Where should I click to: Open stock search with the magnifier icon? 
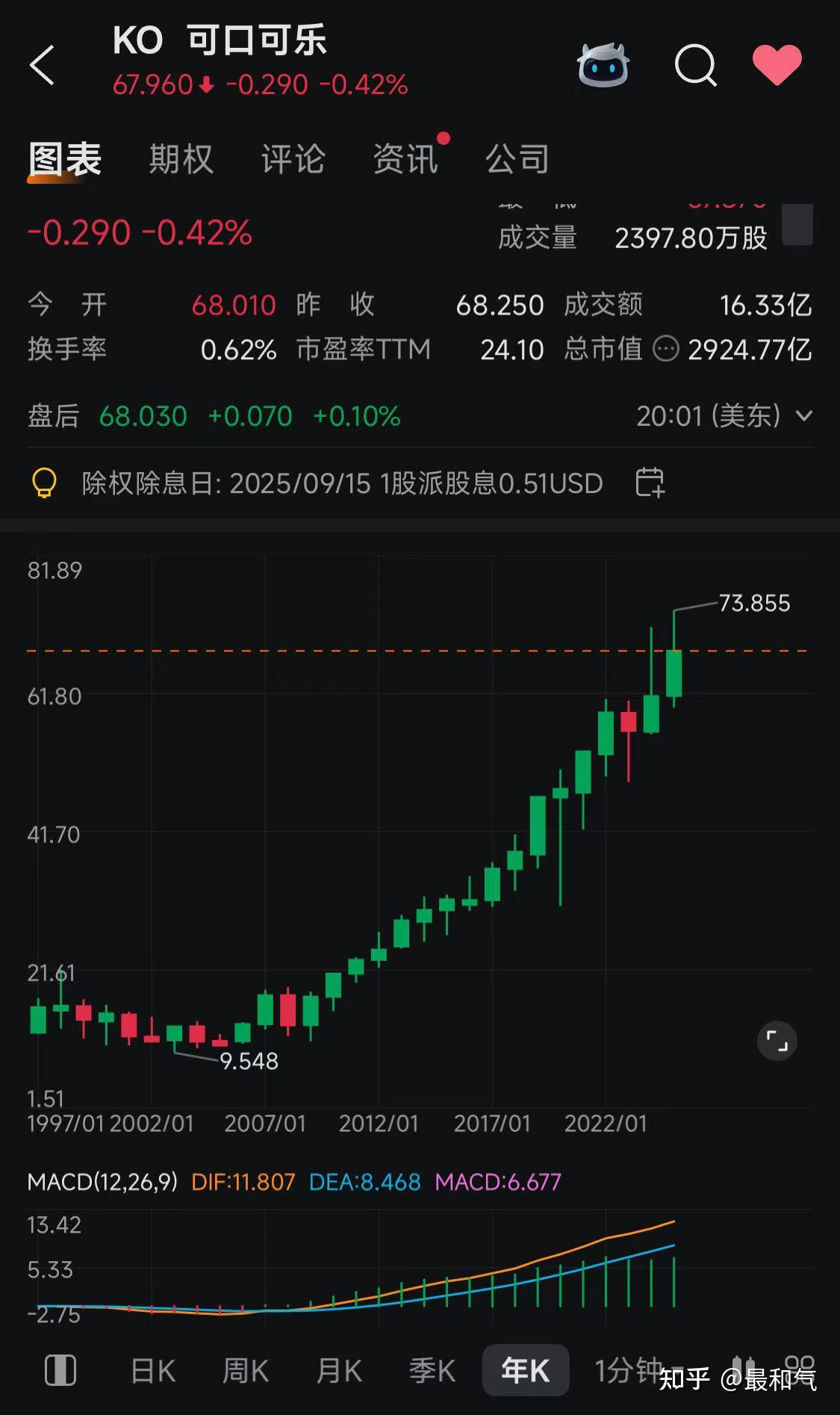694,66
